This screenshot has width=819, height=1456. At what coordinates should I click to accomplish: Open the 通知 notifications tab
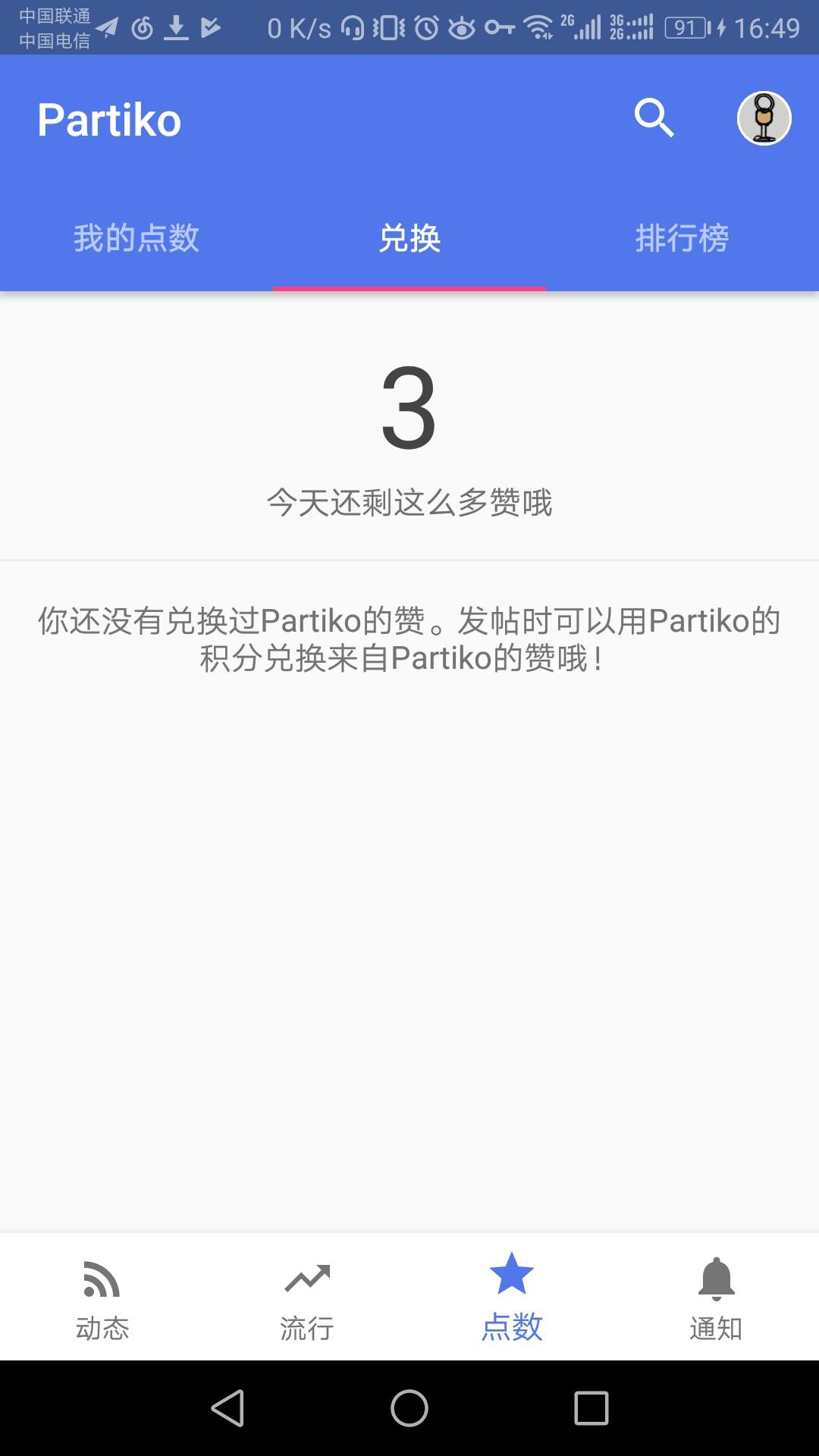coord(716,1298)
